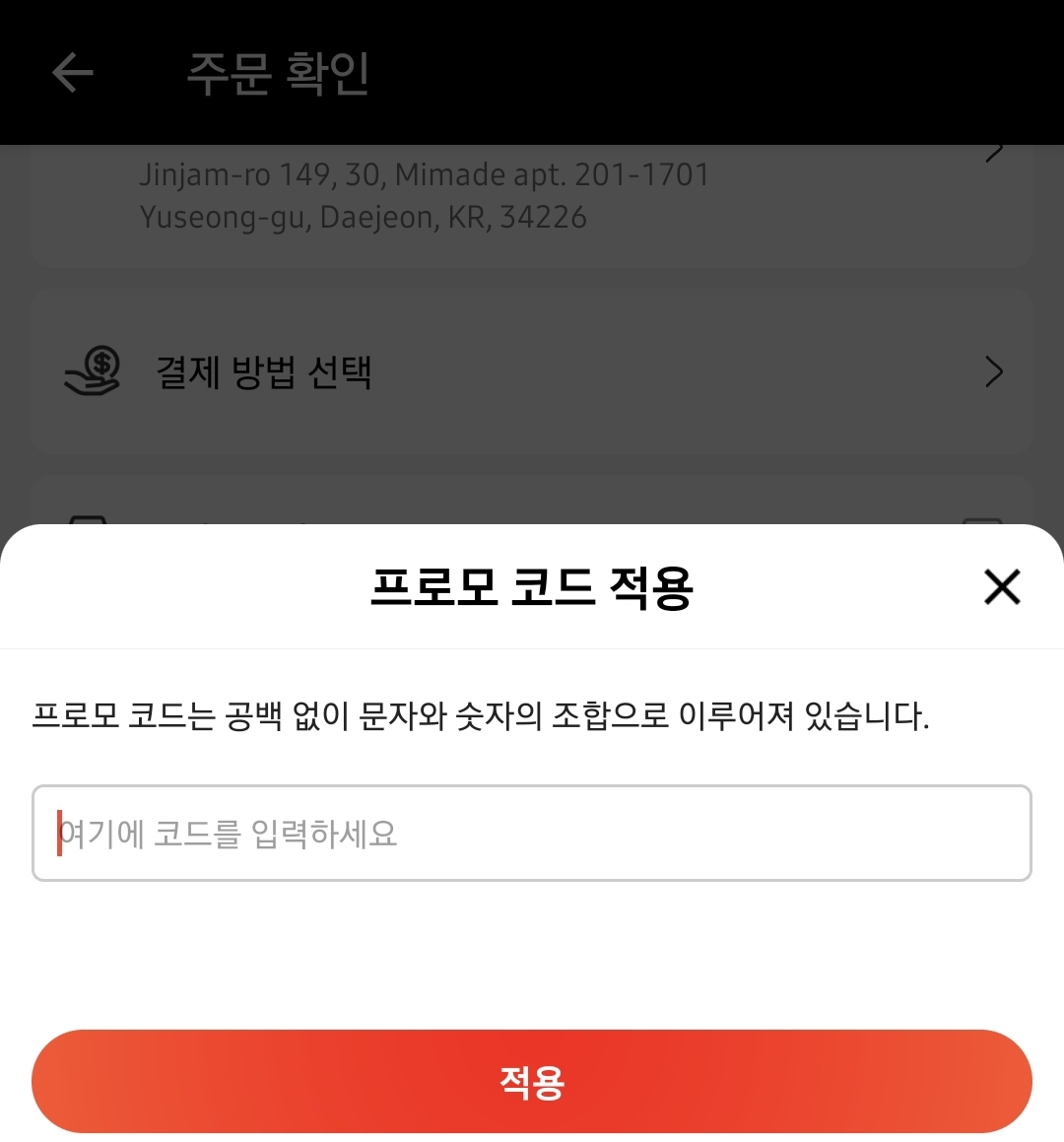This screenshot has width=1064, height=1142.
Task: Tap the Jinjam-ro delivery address line
Action: (x=424, y=173)
